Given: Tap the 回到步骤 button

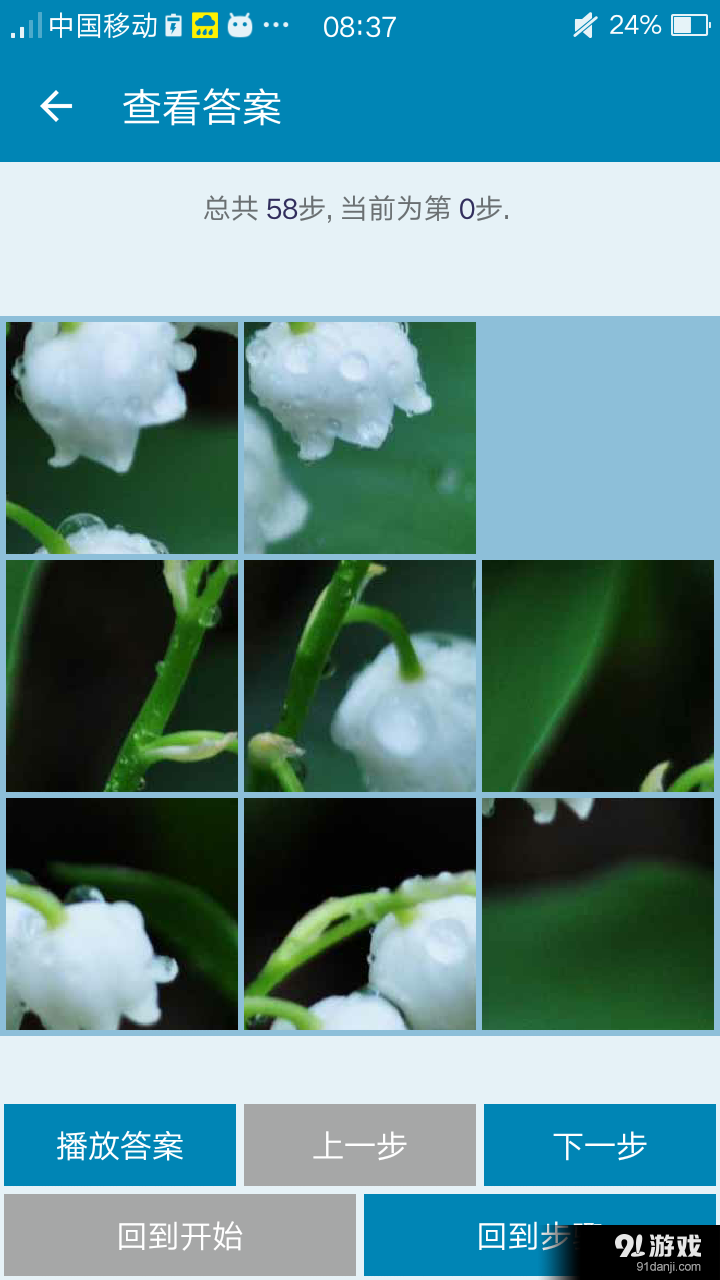Looking at the screenshot, I should click(480, 1236).
